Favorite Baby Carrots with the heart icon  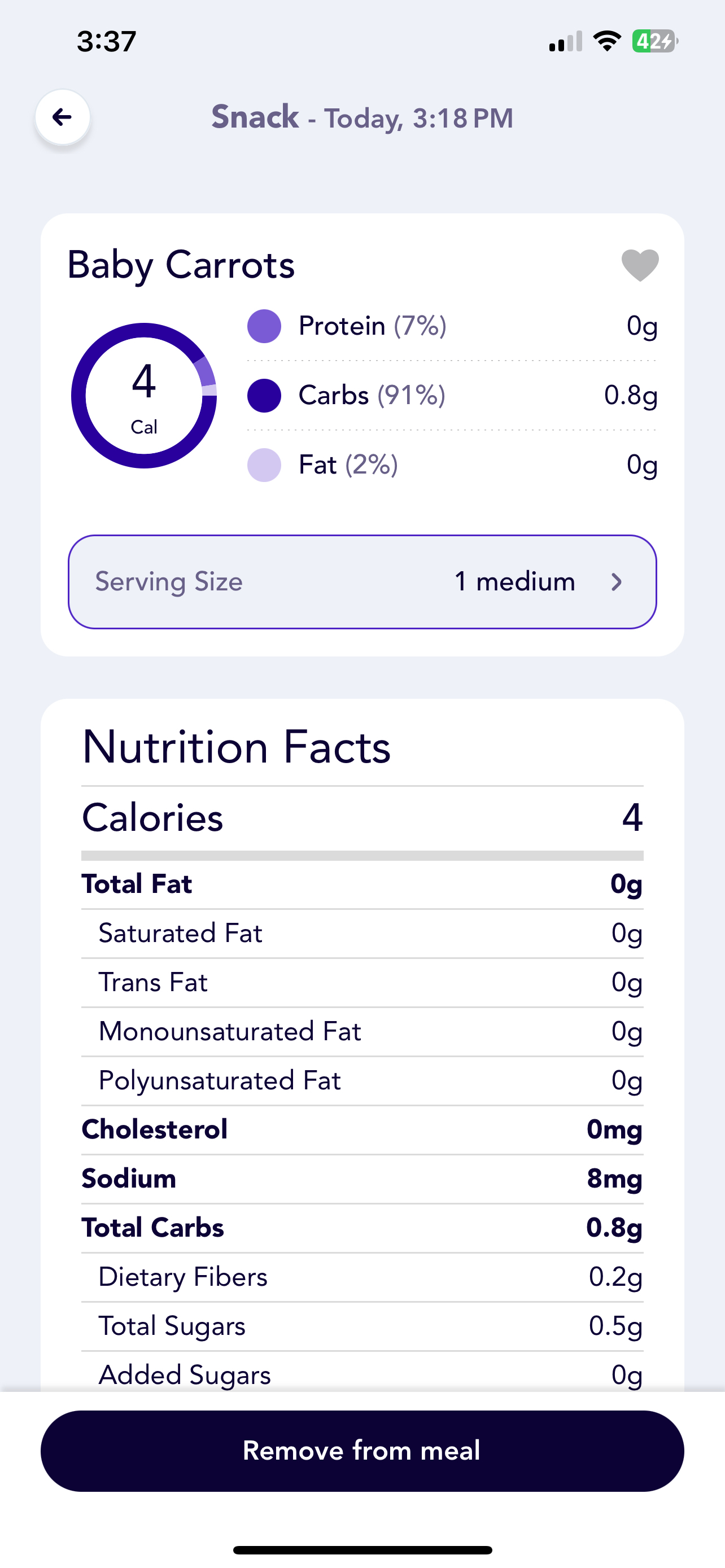click(x=640, y=265)
